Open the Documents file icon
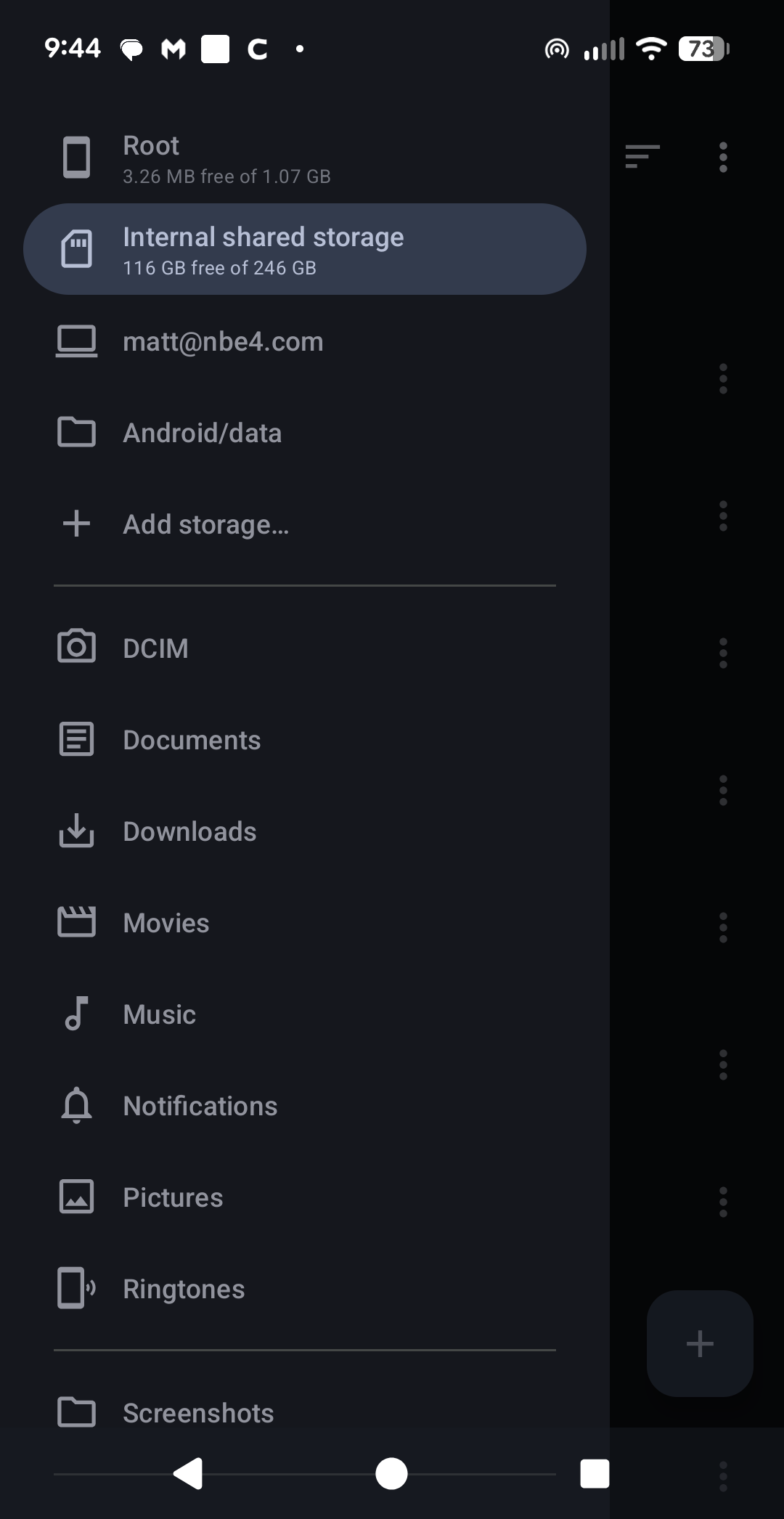 [x=76, y=739]
